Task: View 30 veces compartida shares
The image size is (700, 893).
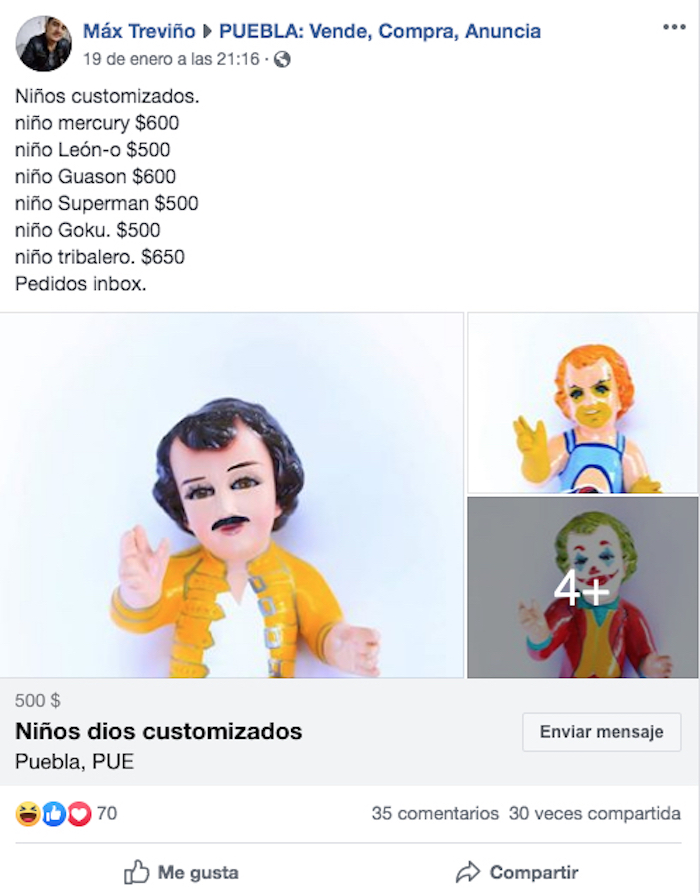Action: click(x=594, y=814)
